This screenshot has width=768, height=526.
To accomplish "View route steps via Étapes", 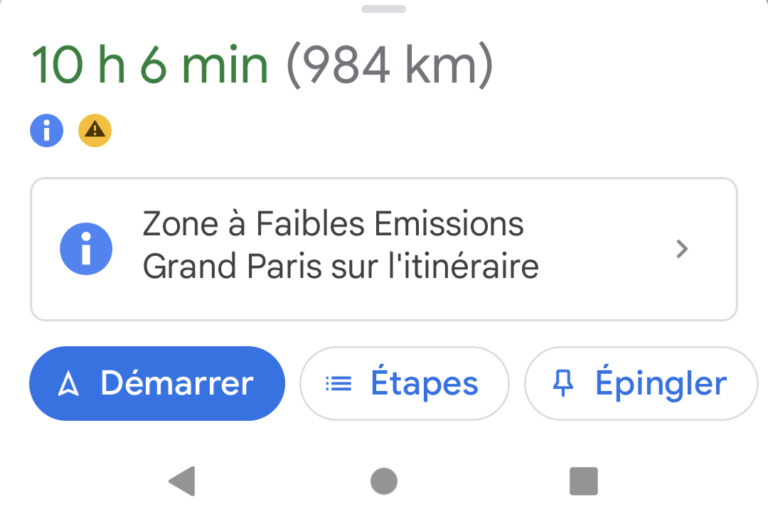I will pyautogui.click(x=404, y=383).
